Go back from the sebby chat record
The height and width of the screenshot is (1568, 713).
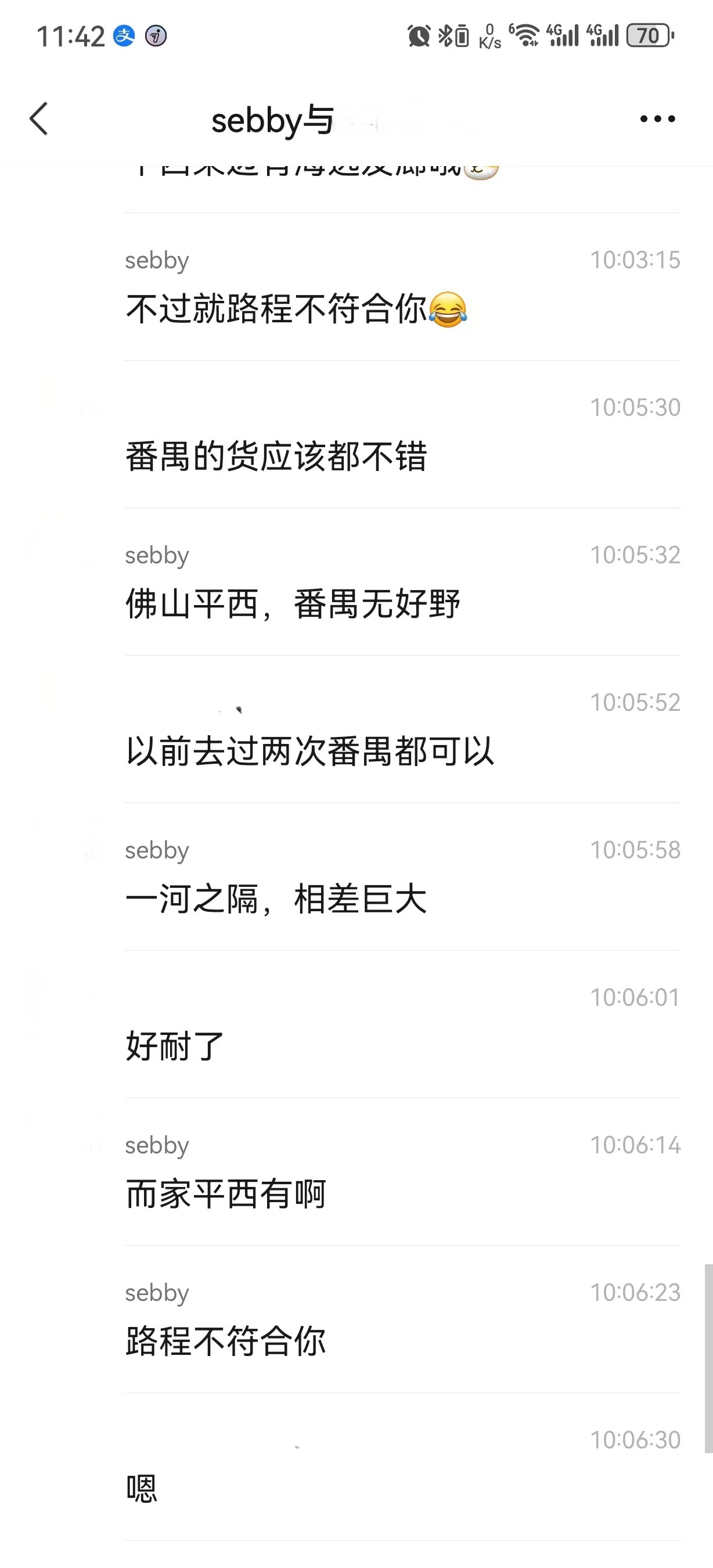point(39,118)
